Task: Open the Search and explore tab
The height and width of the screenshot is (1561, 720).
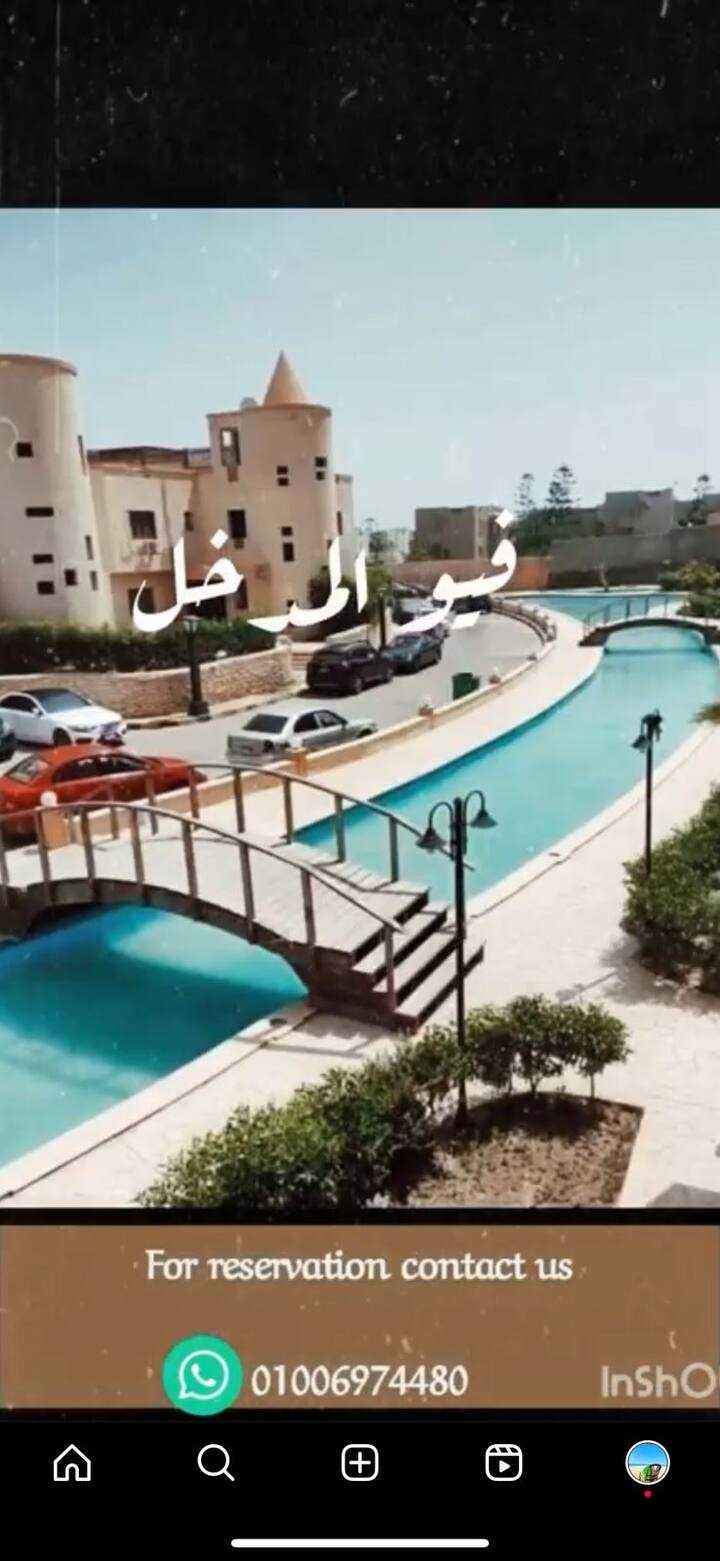Action: (x=215, y=1463)
